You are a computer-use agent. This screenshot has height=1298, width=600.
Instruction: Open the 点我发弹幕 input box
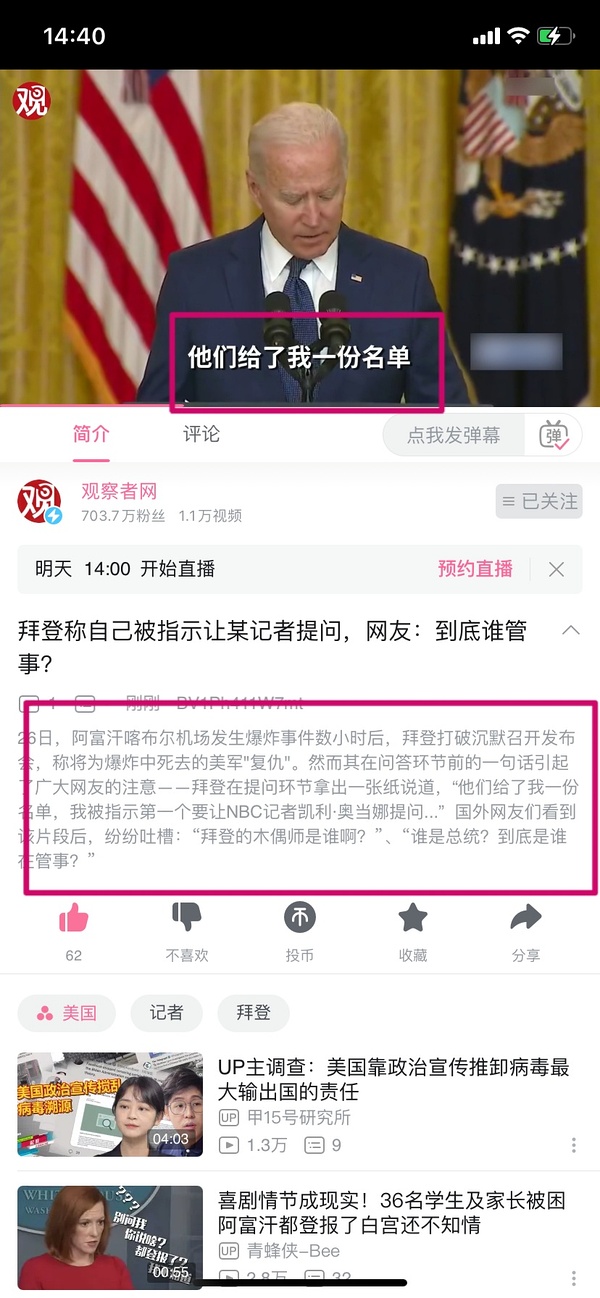click(453, 436)
